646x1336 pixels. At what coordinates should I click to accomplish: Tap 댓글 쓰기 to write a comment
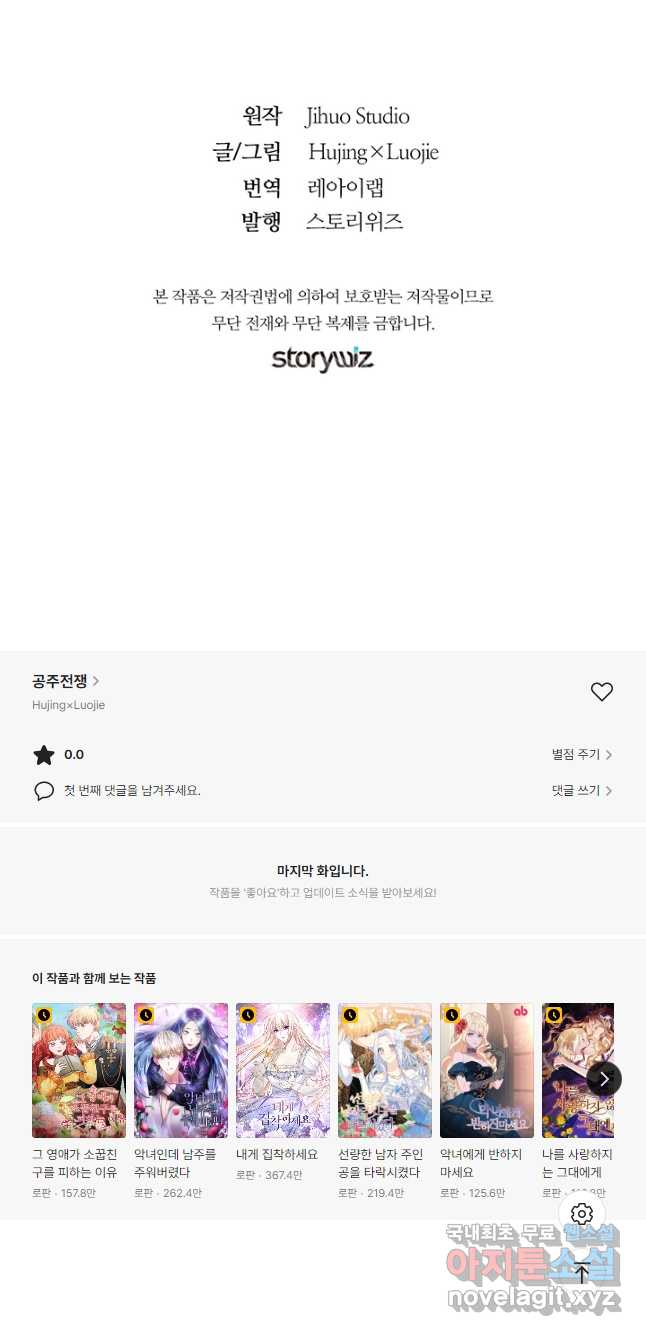tap(582, 790)
